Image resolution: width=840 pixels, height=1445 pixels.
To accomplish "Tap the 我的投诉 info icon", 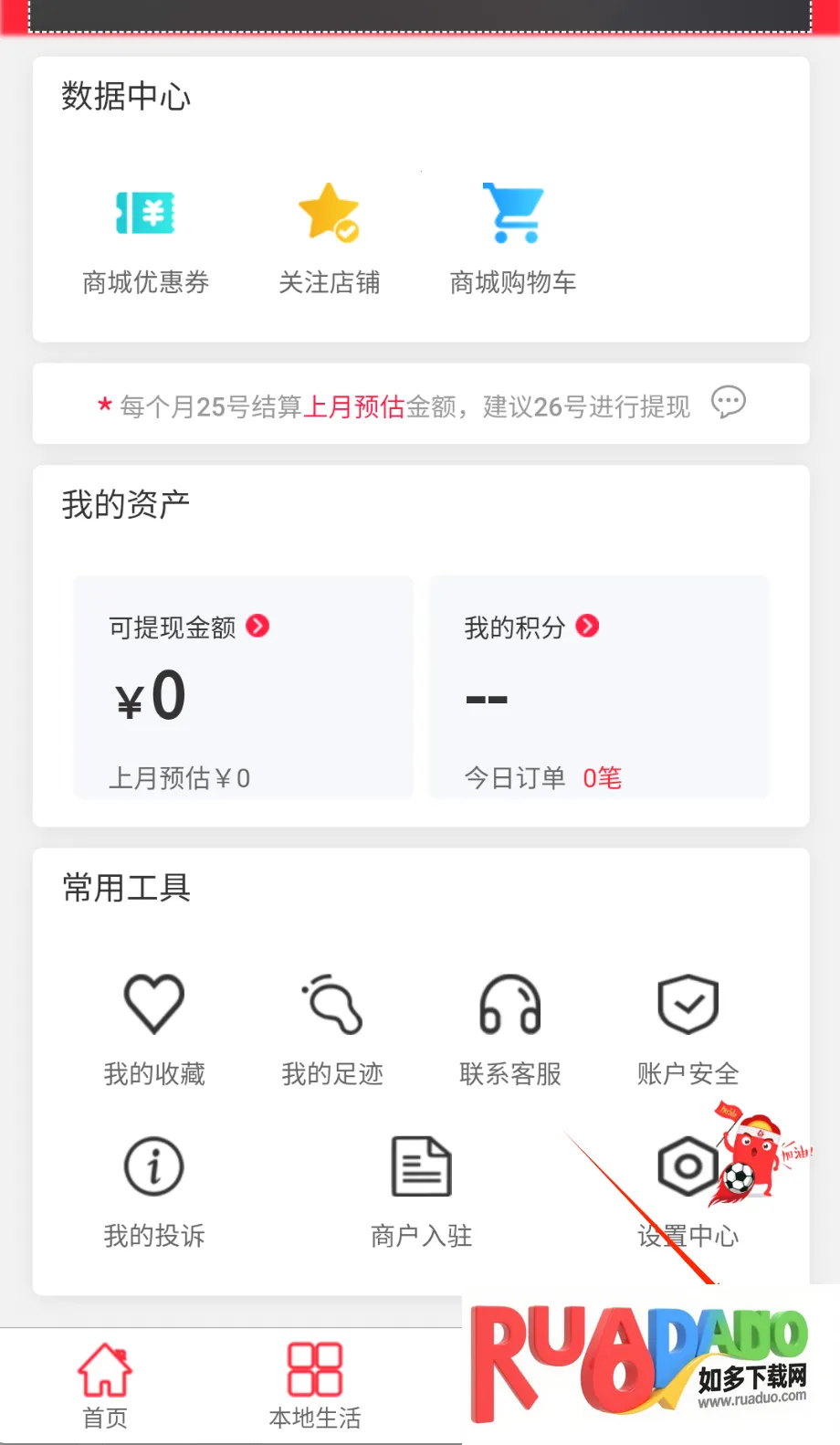I will (x=152, y=1166).
